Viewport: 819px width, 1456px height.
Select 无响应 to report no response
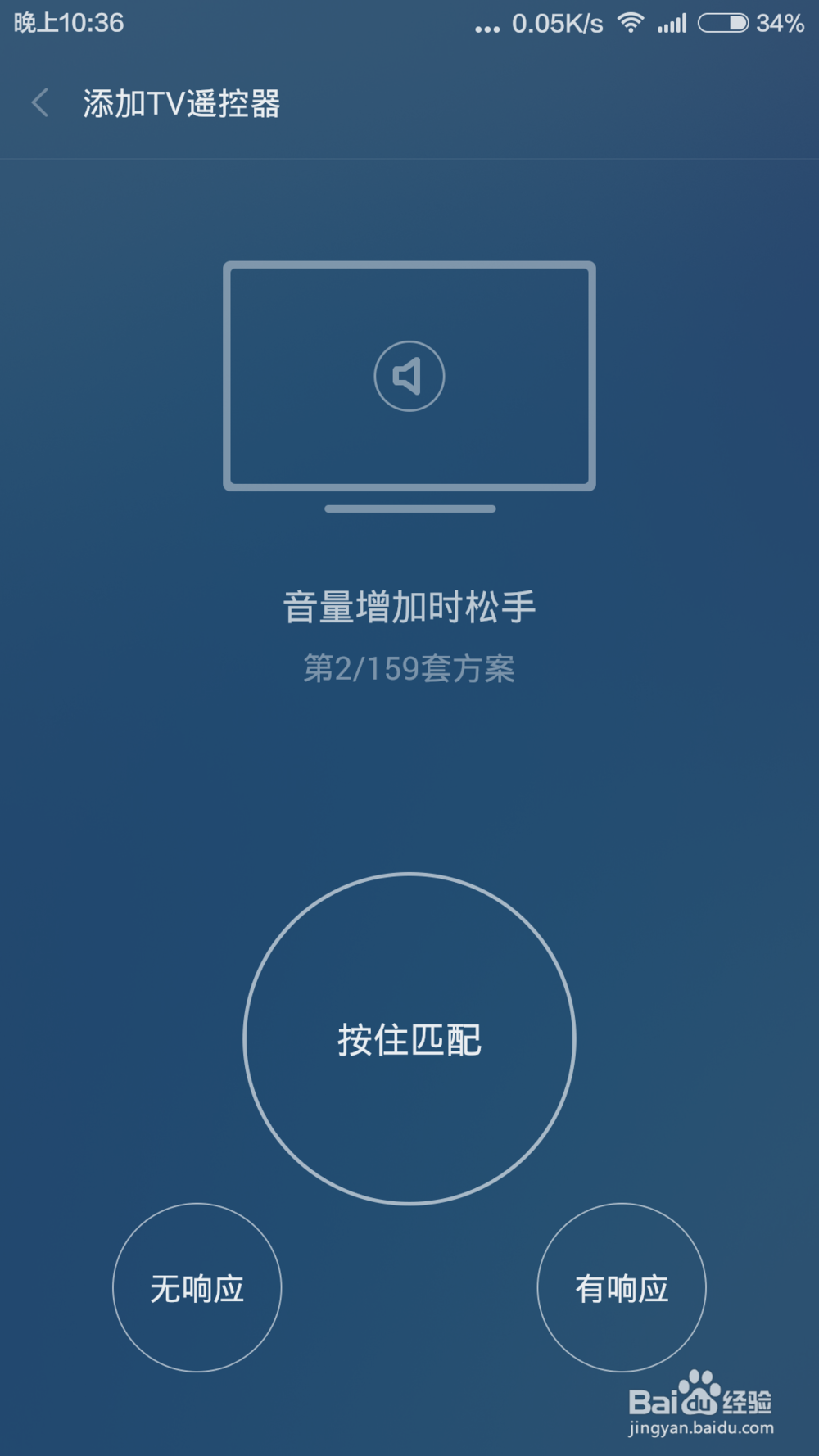196,1287
